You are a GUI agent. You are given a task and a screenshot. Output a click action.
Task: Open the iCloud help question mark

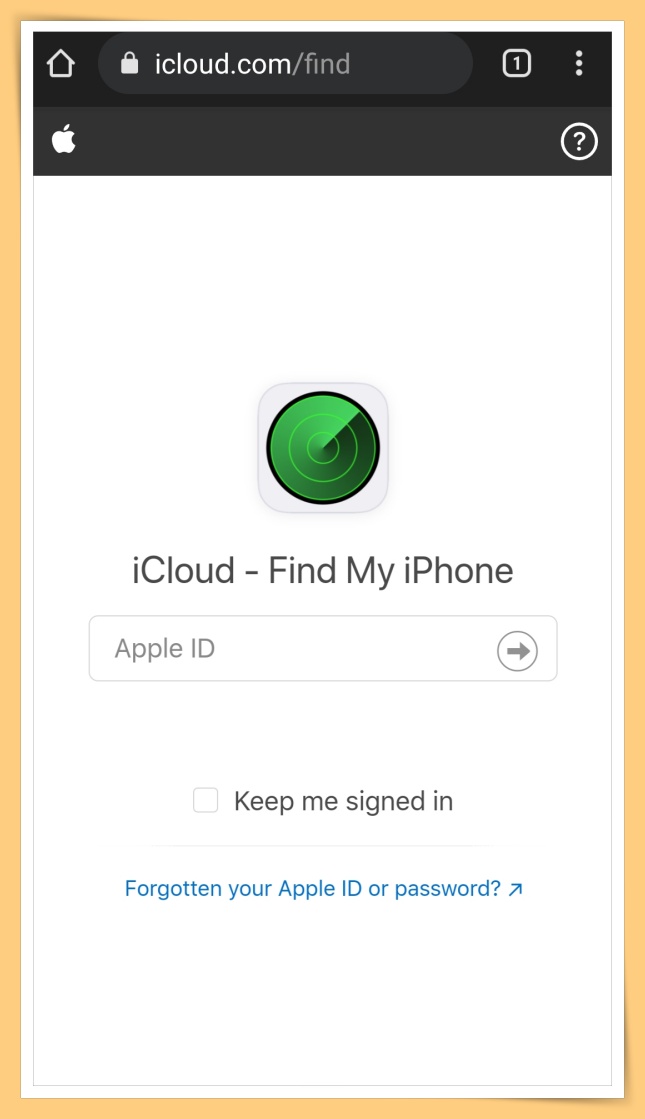point(579,143)
